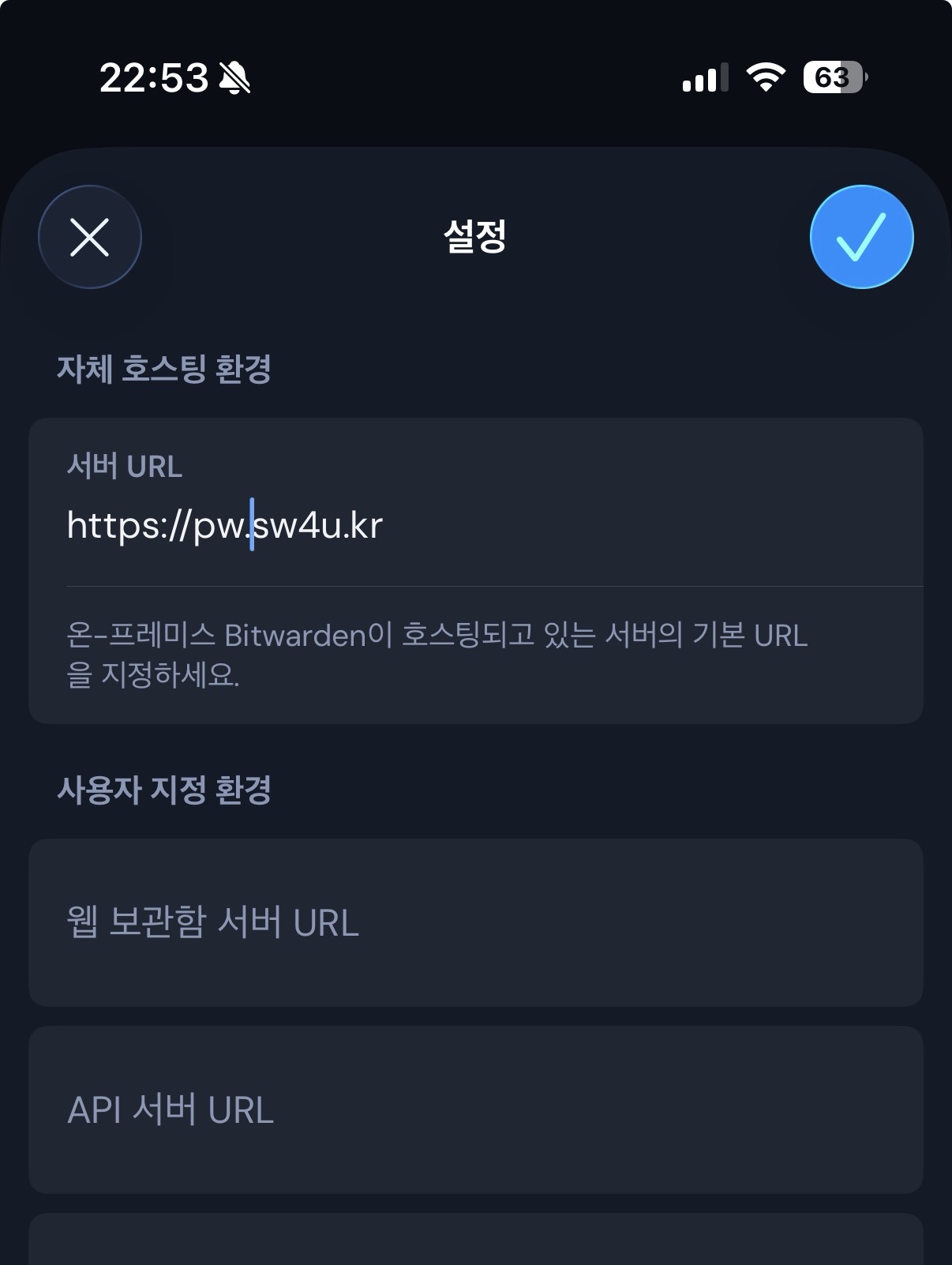The image size is (952, 1265).
Task: Tap the 웹 보관함 서버 URL field
Action: [x=474, y=923]
